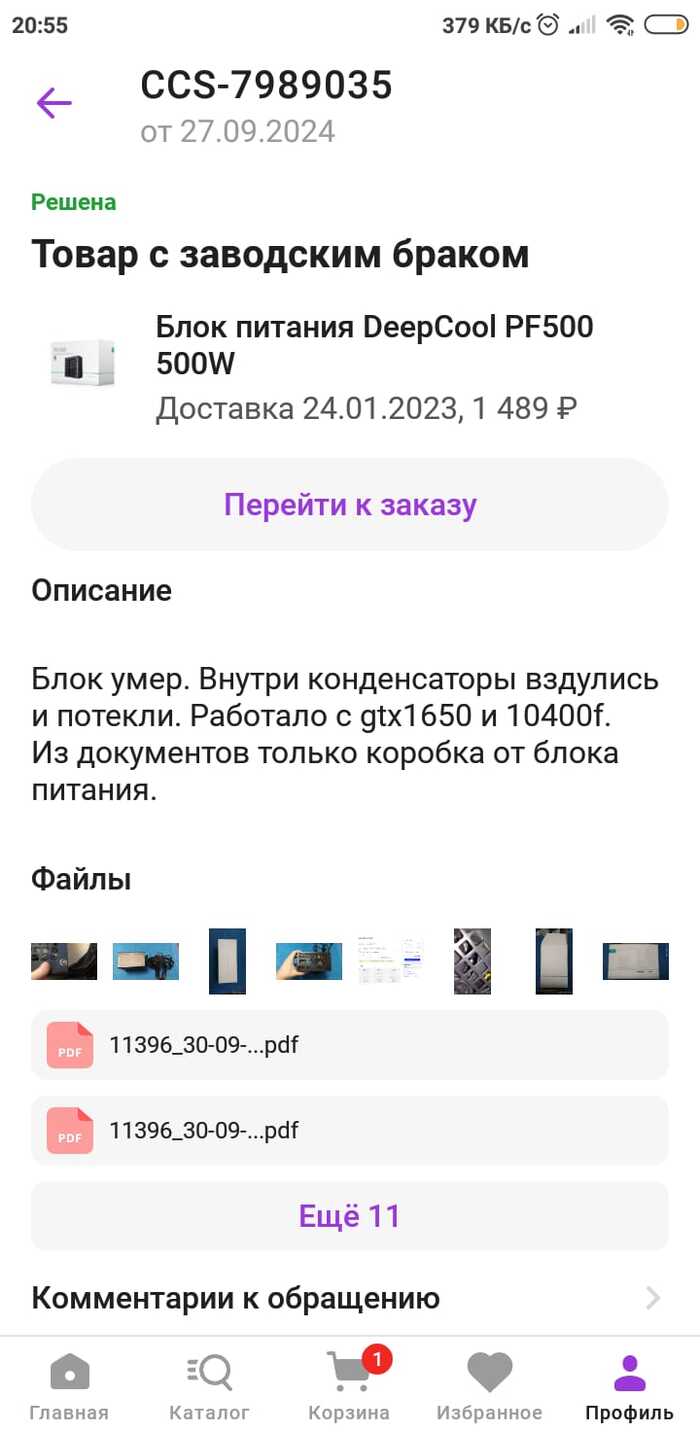Open the Каталог tab
Screen dimensions: 700x1432
[x=209, y=1386]
